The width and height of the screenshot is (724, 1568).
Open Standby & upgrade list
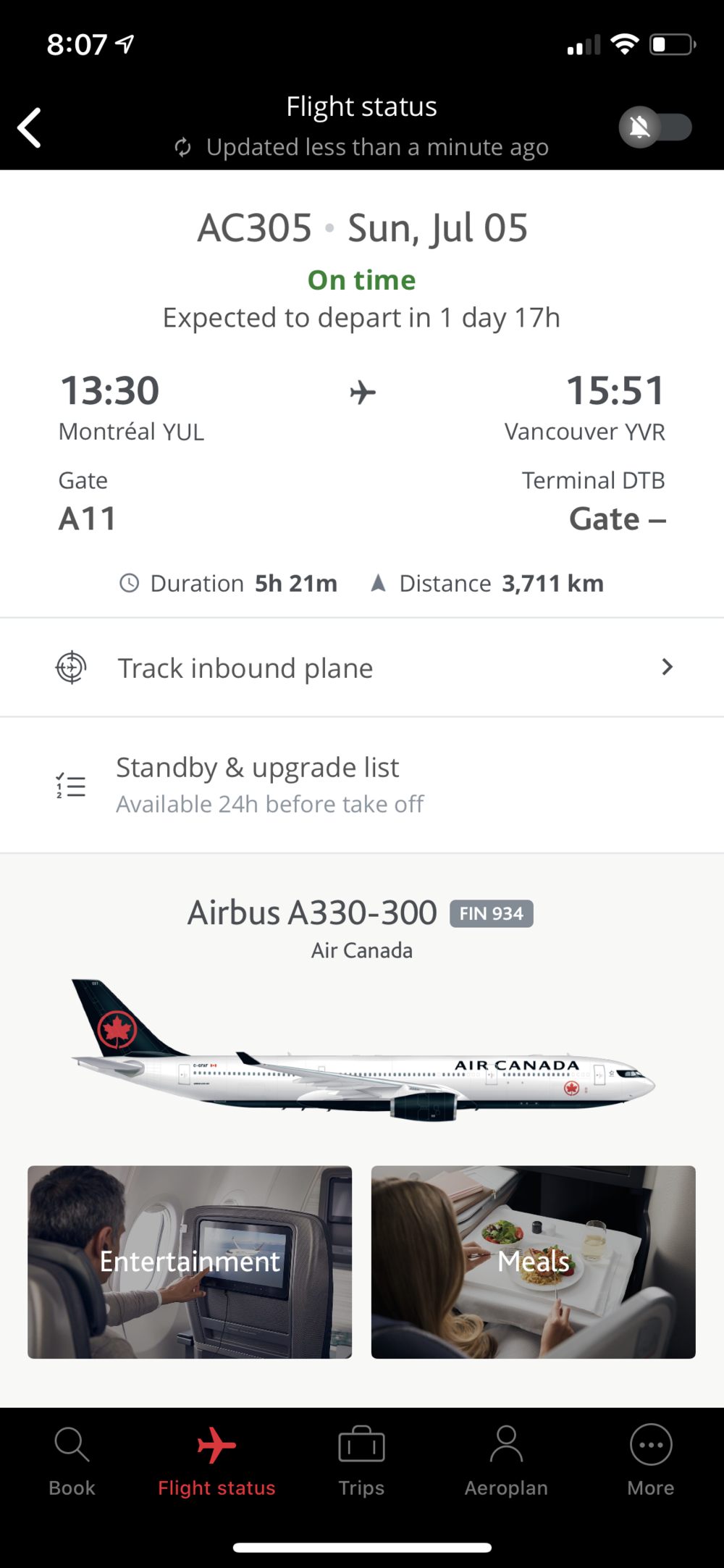click(362, 785)
